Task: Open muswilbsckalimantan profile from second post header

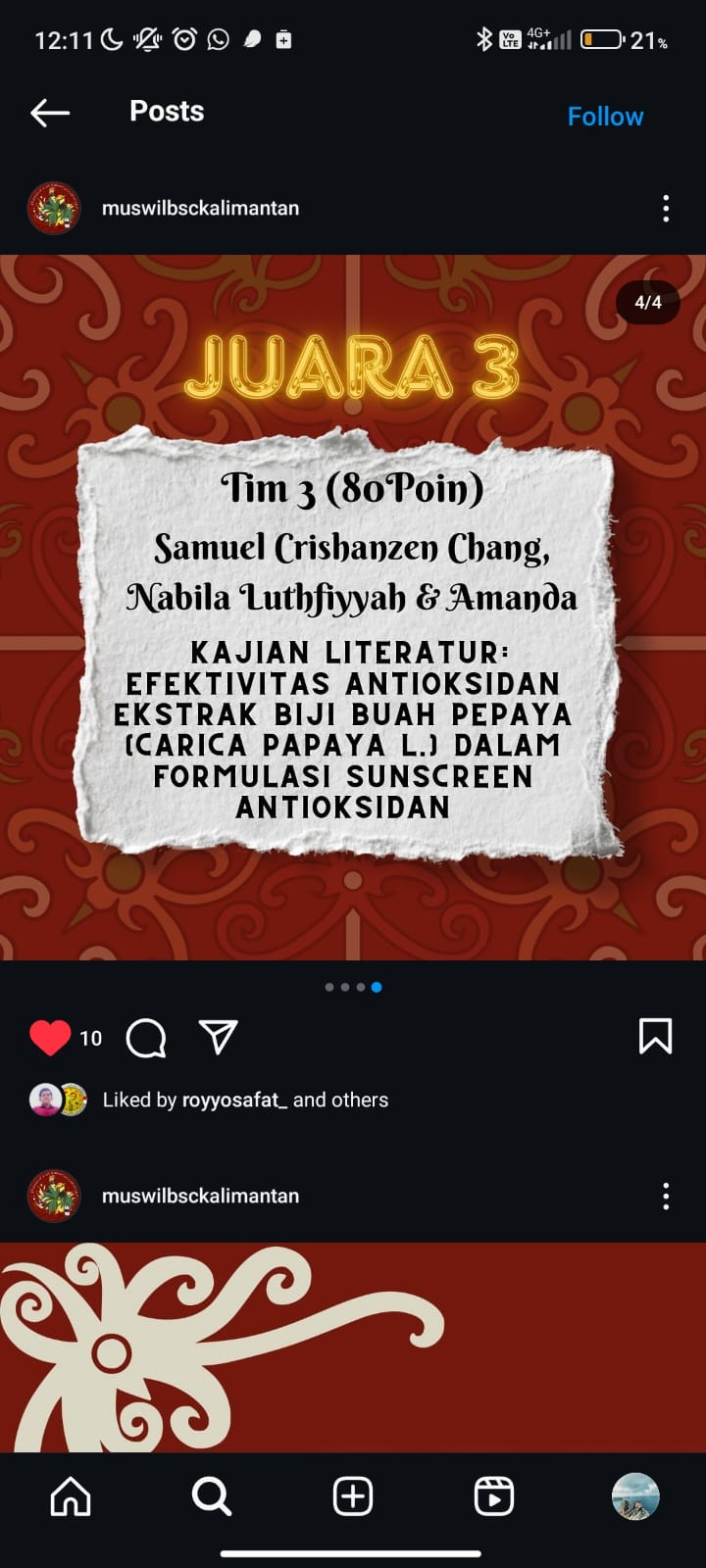Action: (x=200, y=1196)
